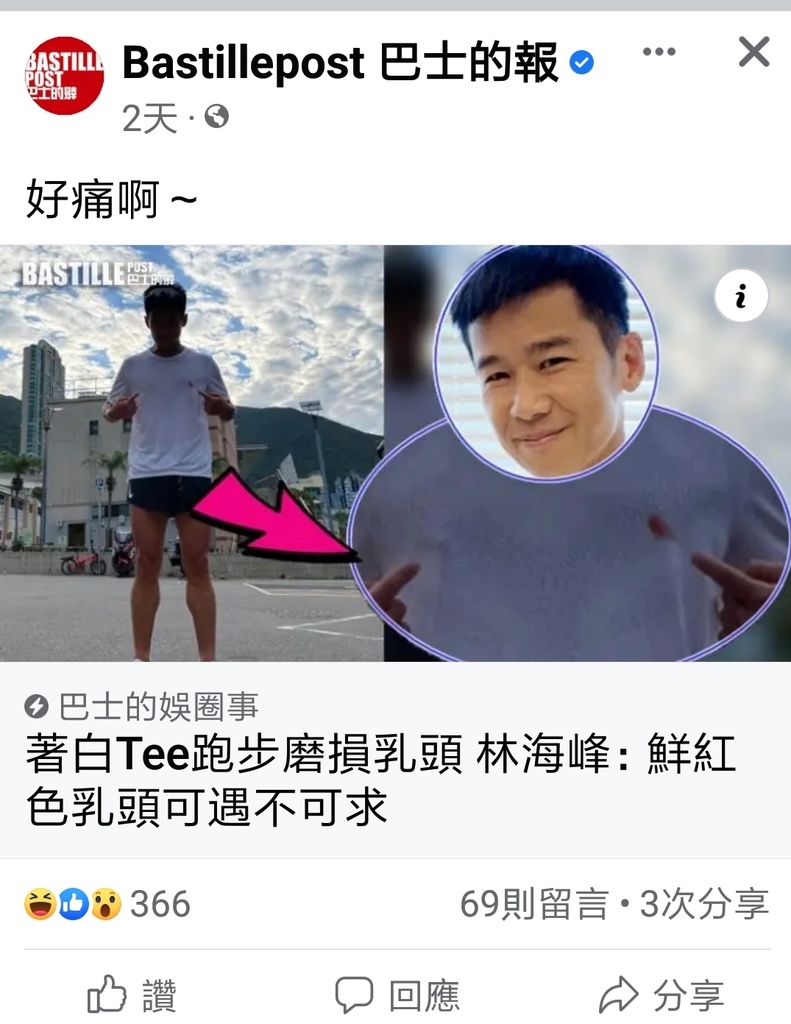Tap 回應 to comment on the post
The image size is (791, 1024).
397,995
